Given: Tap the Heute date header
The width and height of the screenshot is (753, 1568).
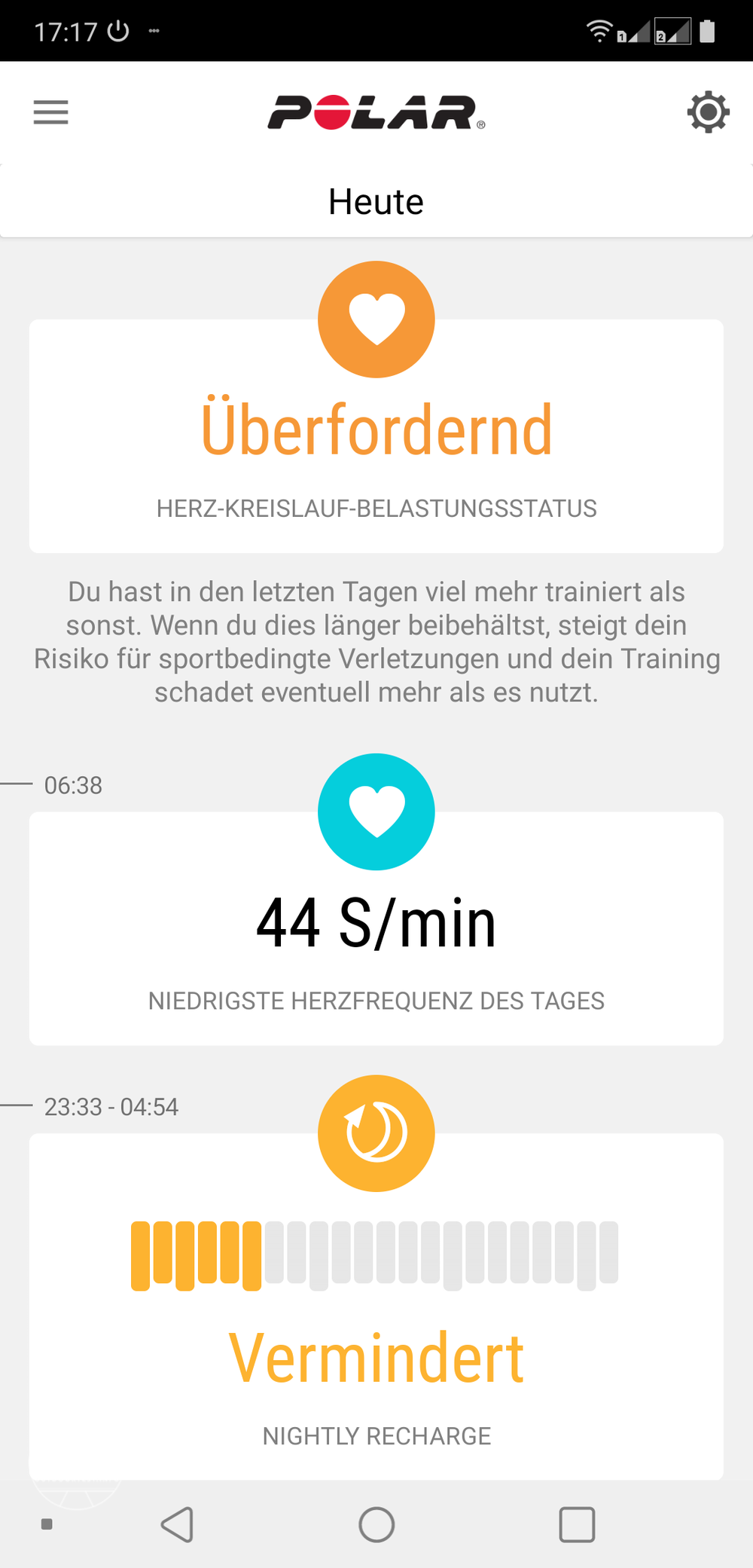Looking at the screenshot, I should point(376,202).
